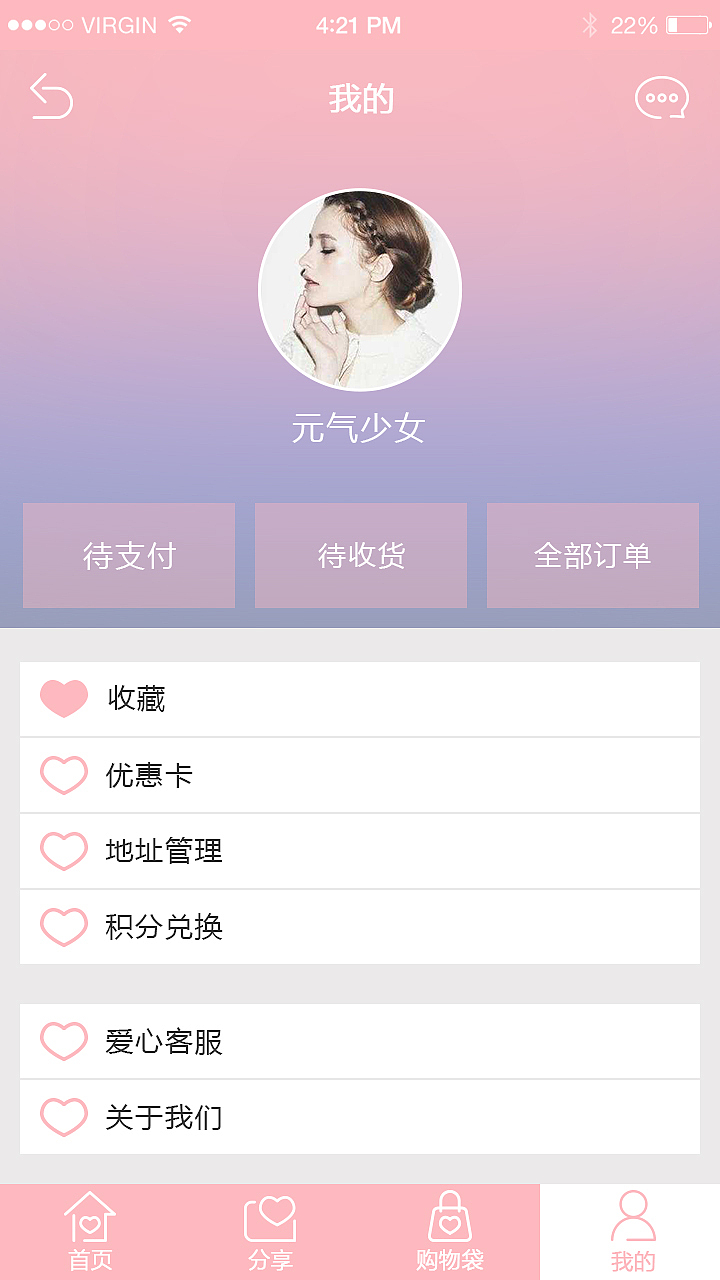Image resolution: width=720 pixels, height=1280 pixels.
Task: Tap the back arrow at top left
Action: point(52,97)
